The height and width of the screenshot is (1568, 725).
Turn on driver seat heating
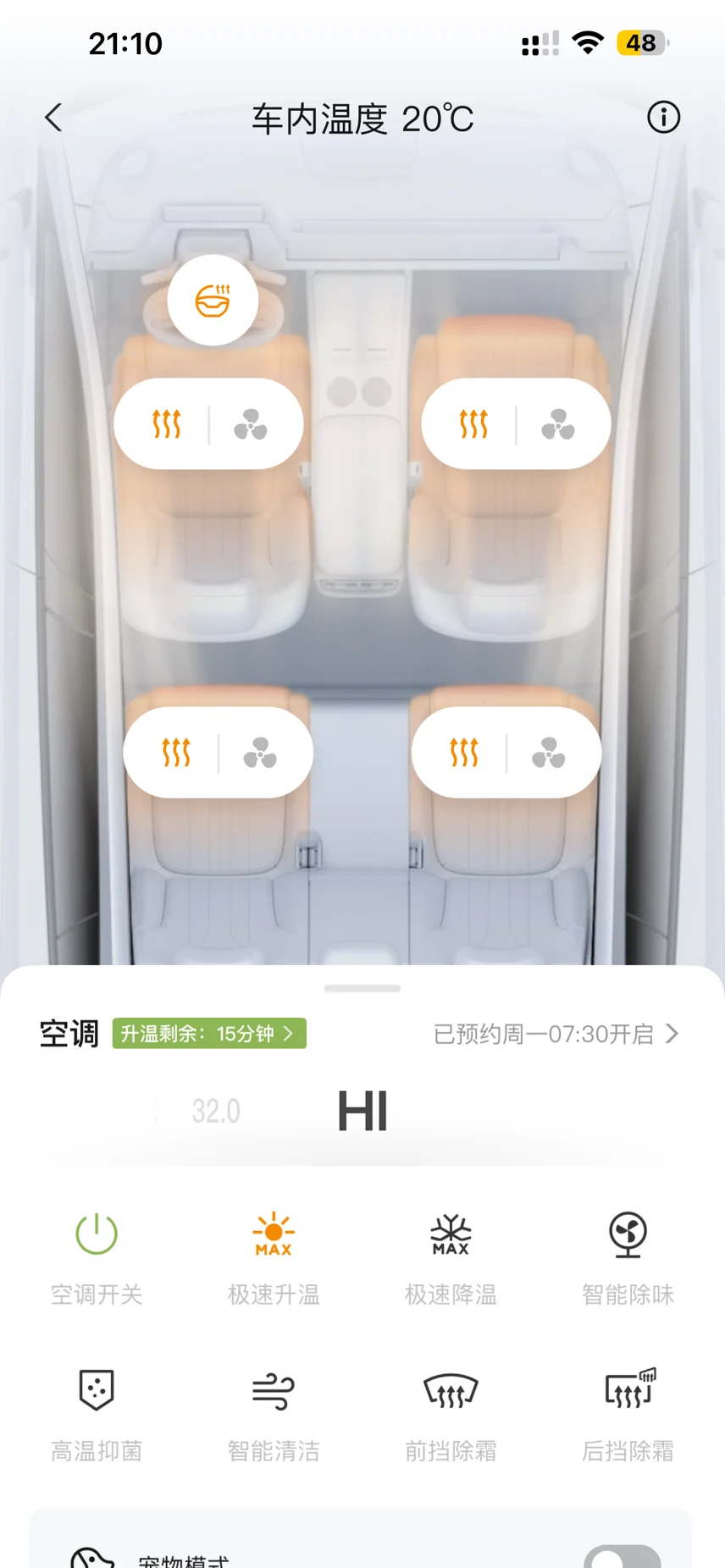tap(167, 423)
